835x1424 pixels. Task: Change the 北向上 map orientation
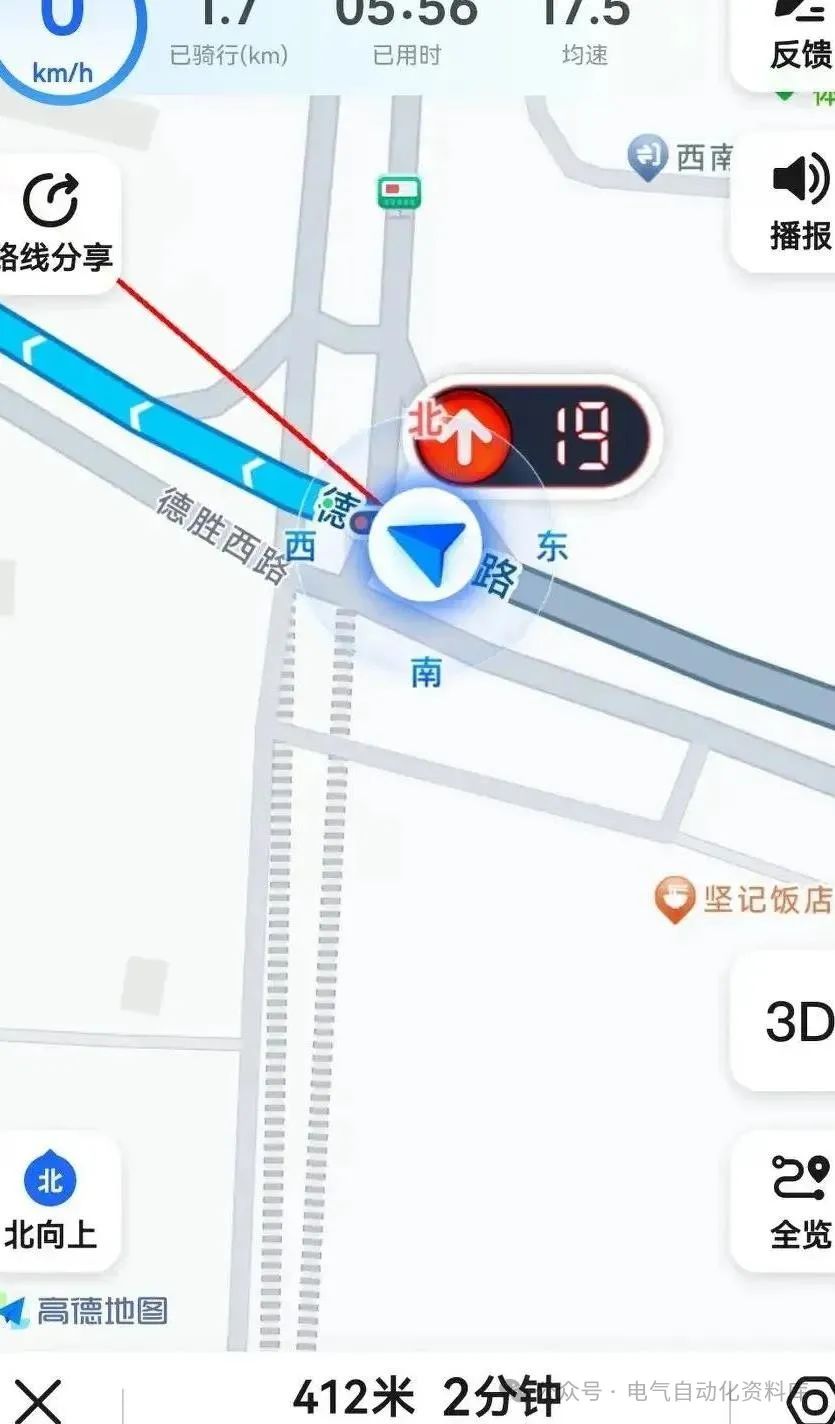click(x=52, y=1202)
